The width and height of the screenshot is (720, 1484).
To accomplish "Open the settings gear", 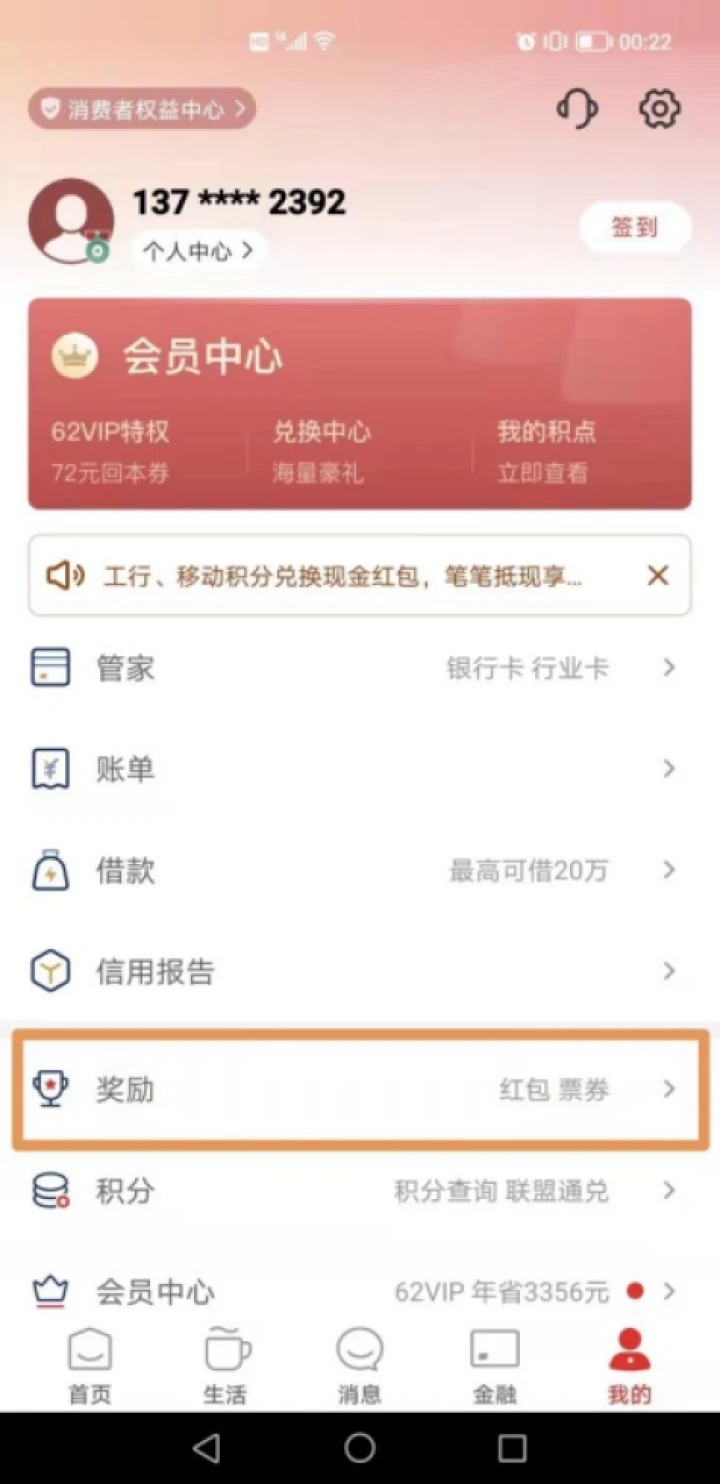I will pos(660,108).
